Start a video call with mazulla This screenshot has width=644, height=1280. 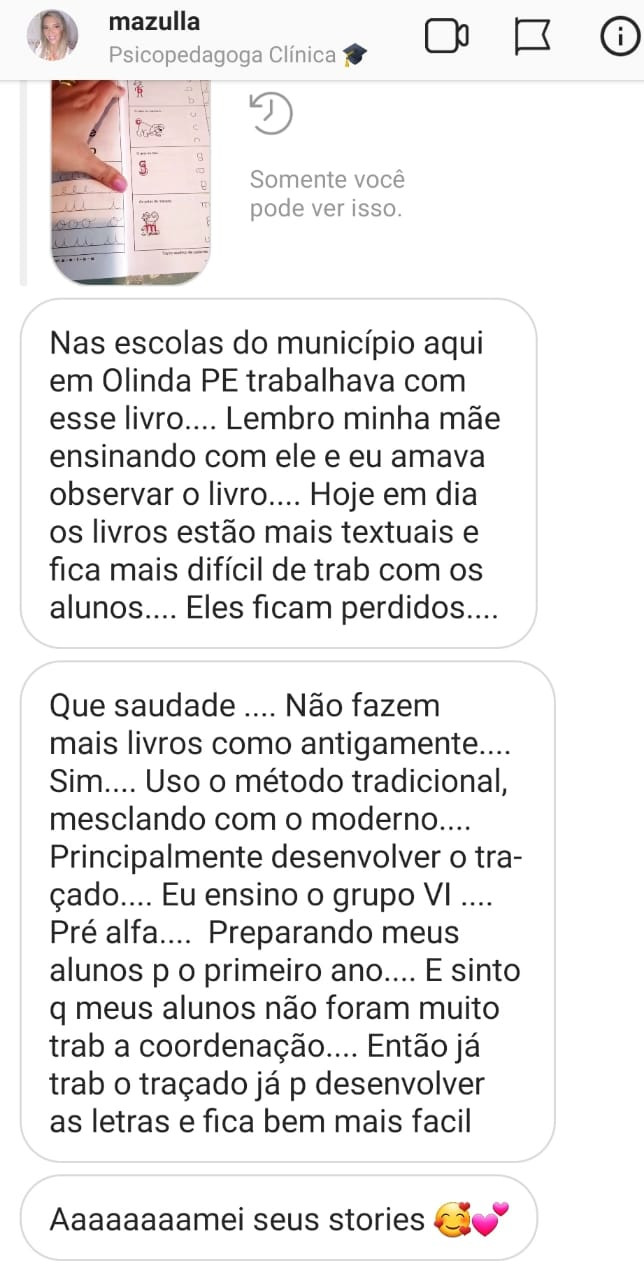(446, 38)
